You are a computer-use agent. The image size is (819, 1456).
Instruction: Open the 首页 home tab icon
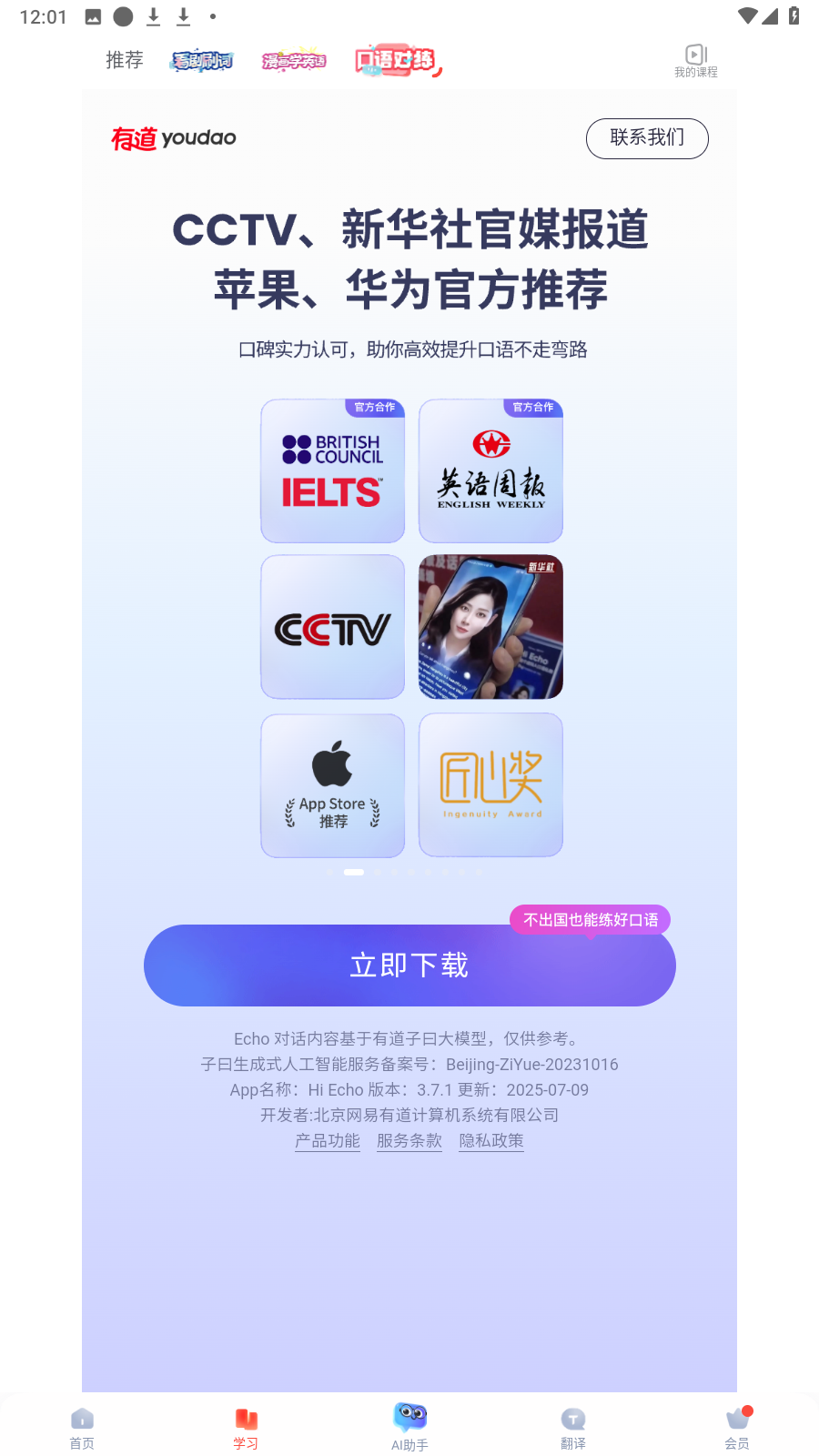(82, 1425)
